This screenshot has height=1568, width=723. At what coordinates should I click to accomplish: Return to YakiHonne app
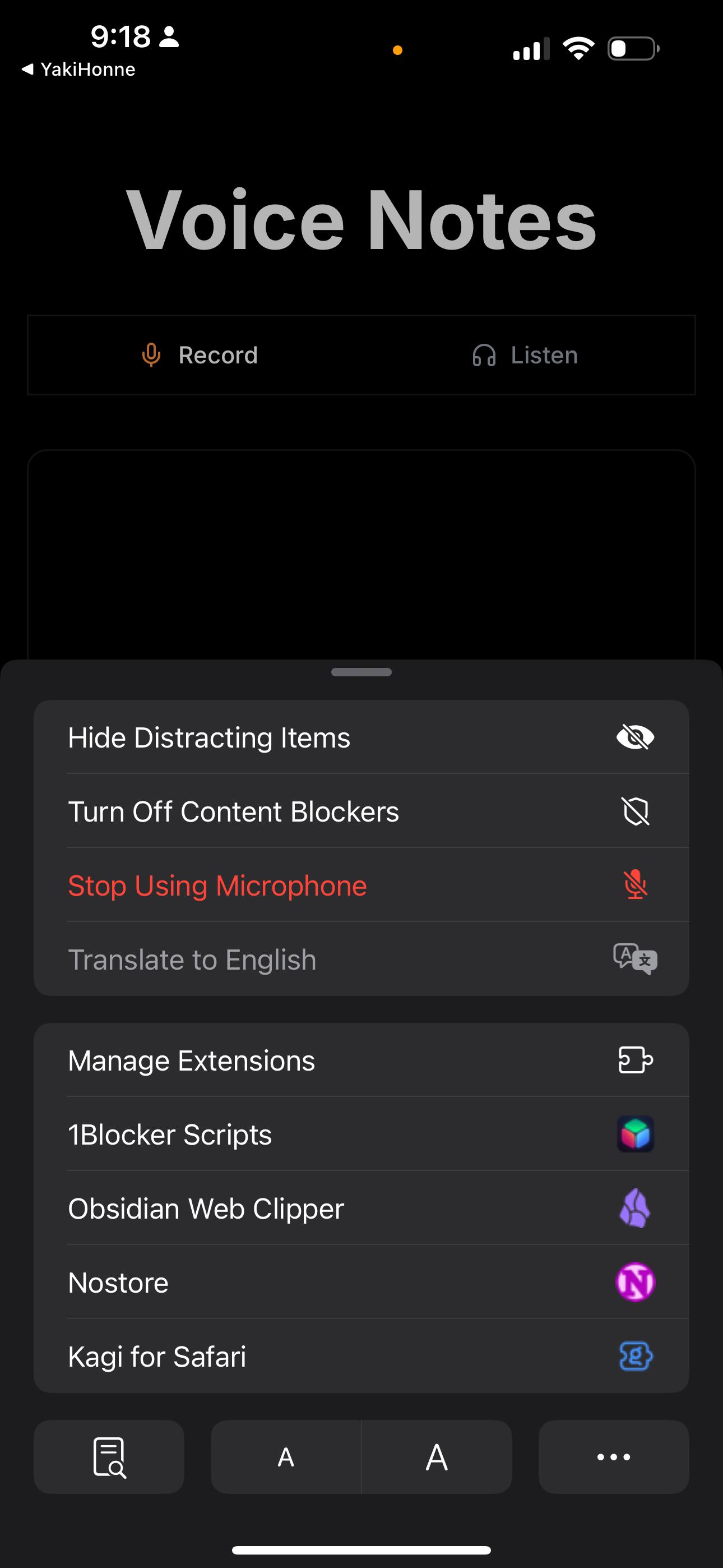click(78, 70)
